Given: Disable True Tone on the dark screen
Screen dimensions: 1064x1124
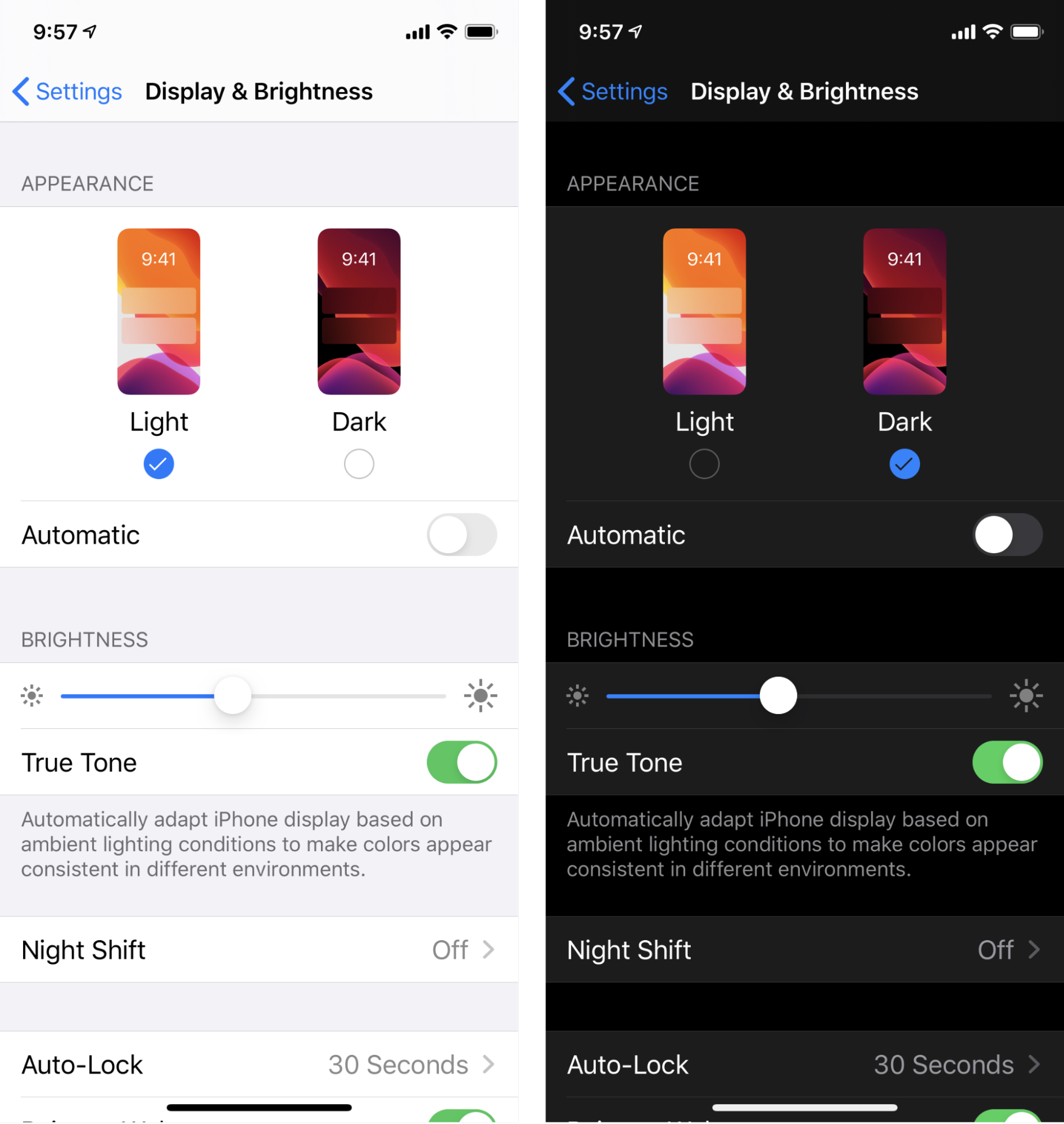Looking at the screenshot, I should (1007, 761).
